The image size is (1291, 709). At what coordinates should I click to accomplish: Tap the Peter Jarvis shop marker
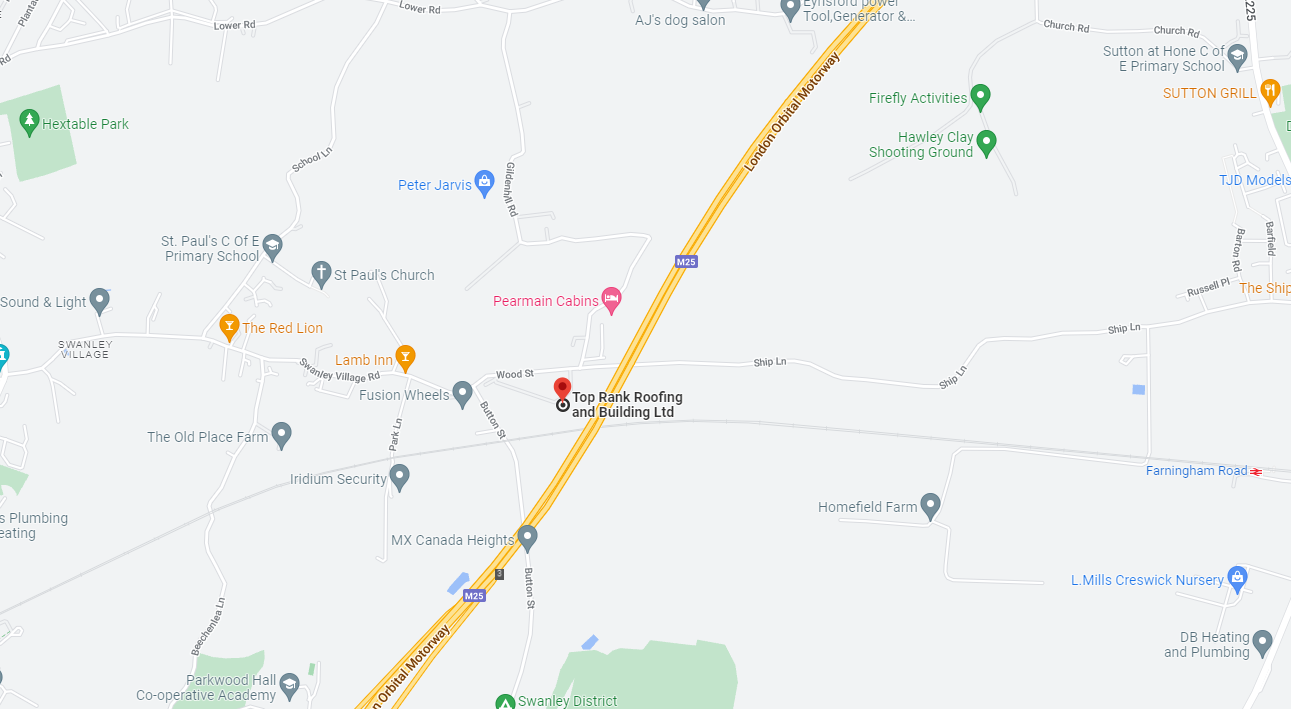[x=484, y=183]
